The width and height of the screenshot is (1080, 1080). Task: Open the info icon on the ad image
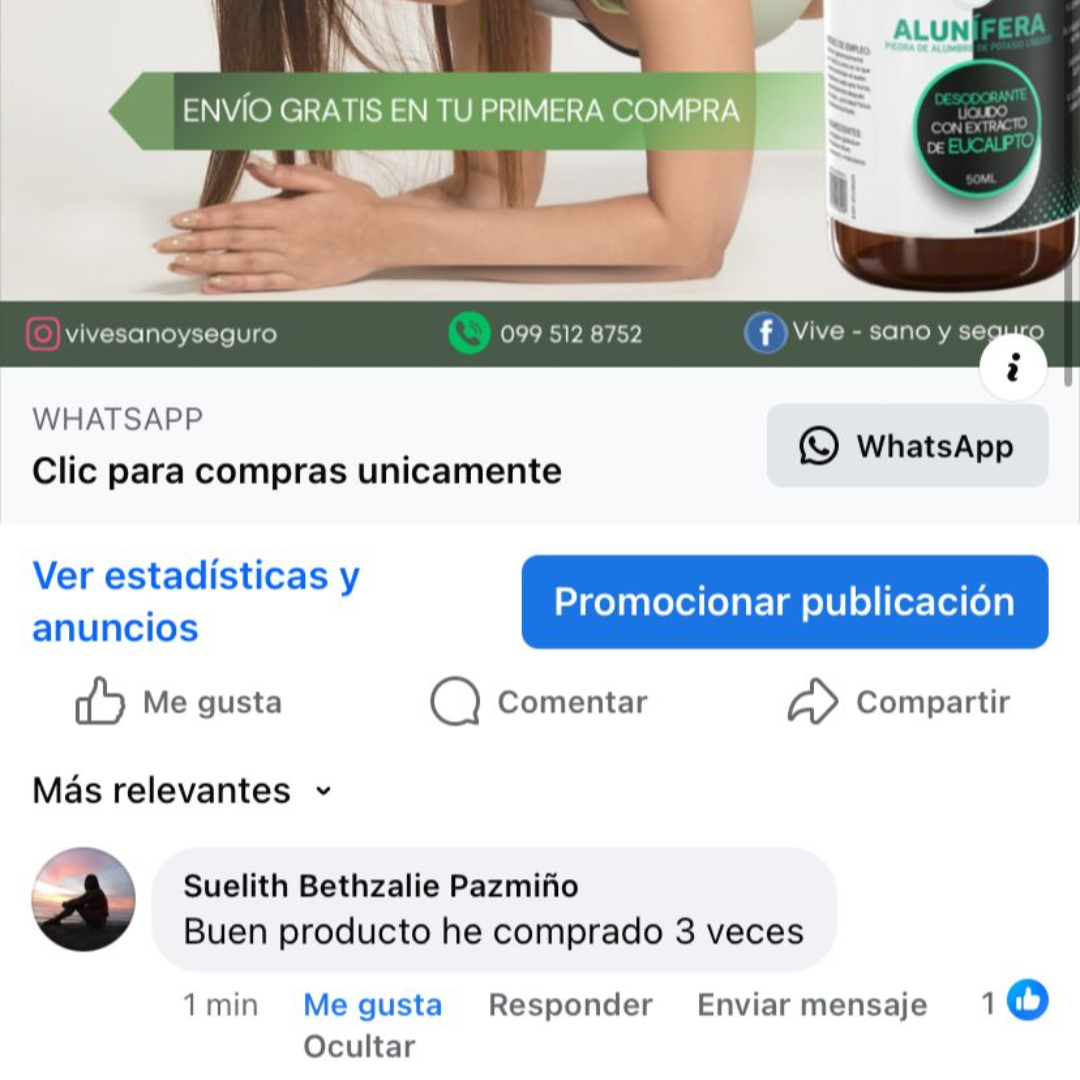[x=1012, y=369]
